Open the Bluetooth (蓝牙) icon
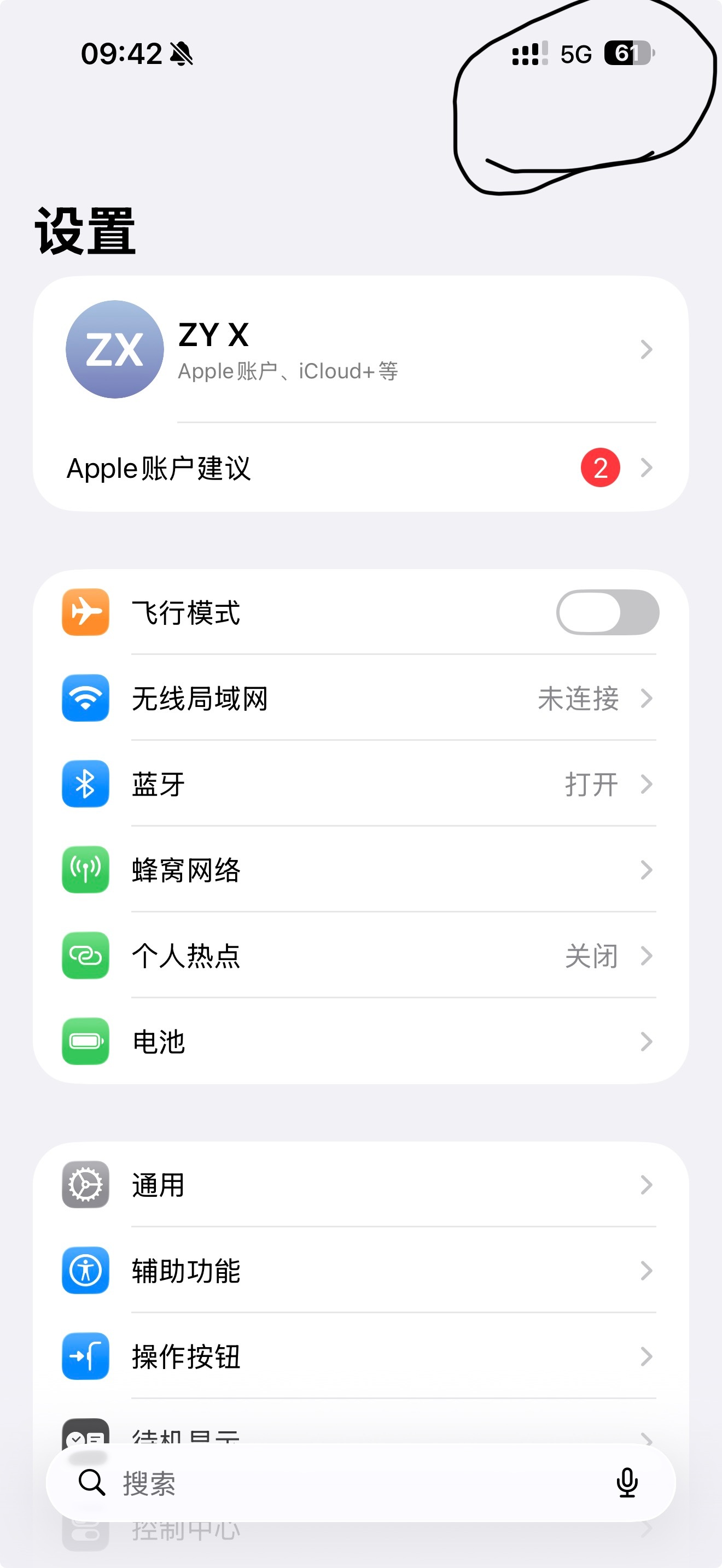The width and height of the screenshot is (722, 1568). point(85,785)
